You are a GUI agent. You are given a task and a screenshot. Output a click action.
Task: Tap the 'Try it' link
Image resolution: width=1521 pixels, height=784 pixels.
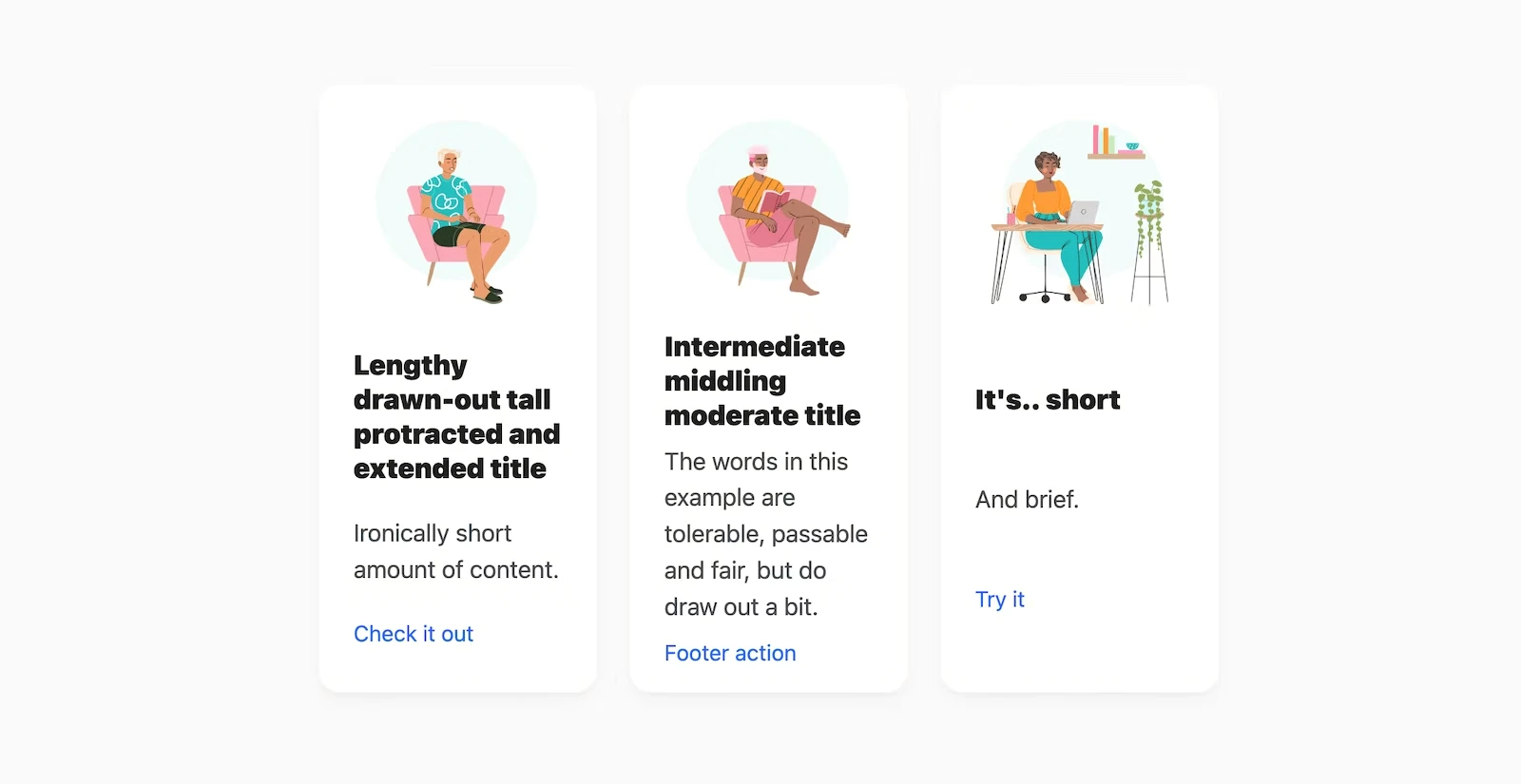click(999, 600)
